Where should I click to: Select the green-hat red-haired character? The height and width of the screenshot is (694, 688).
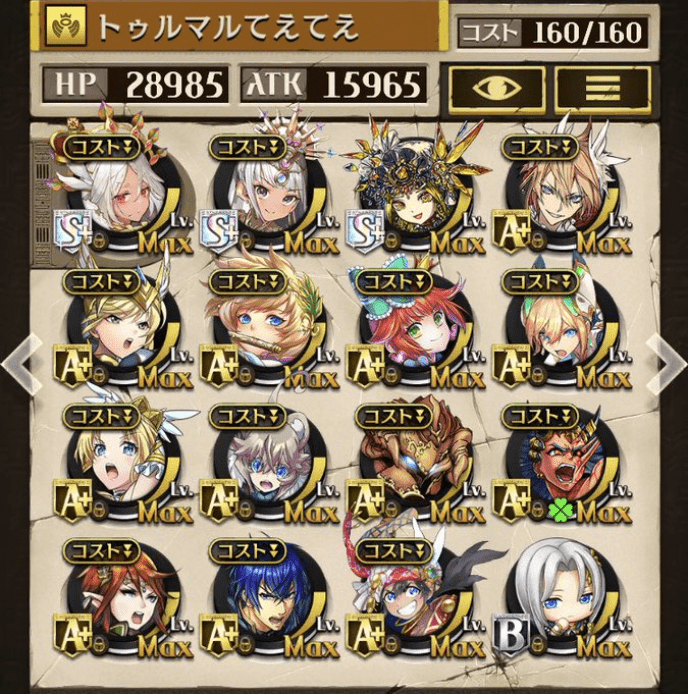(x=409, y=327)
